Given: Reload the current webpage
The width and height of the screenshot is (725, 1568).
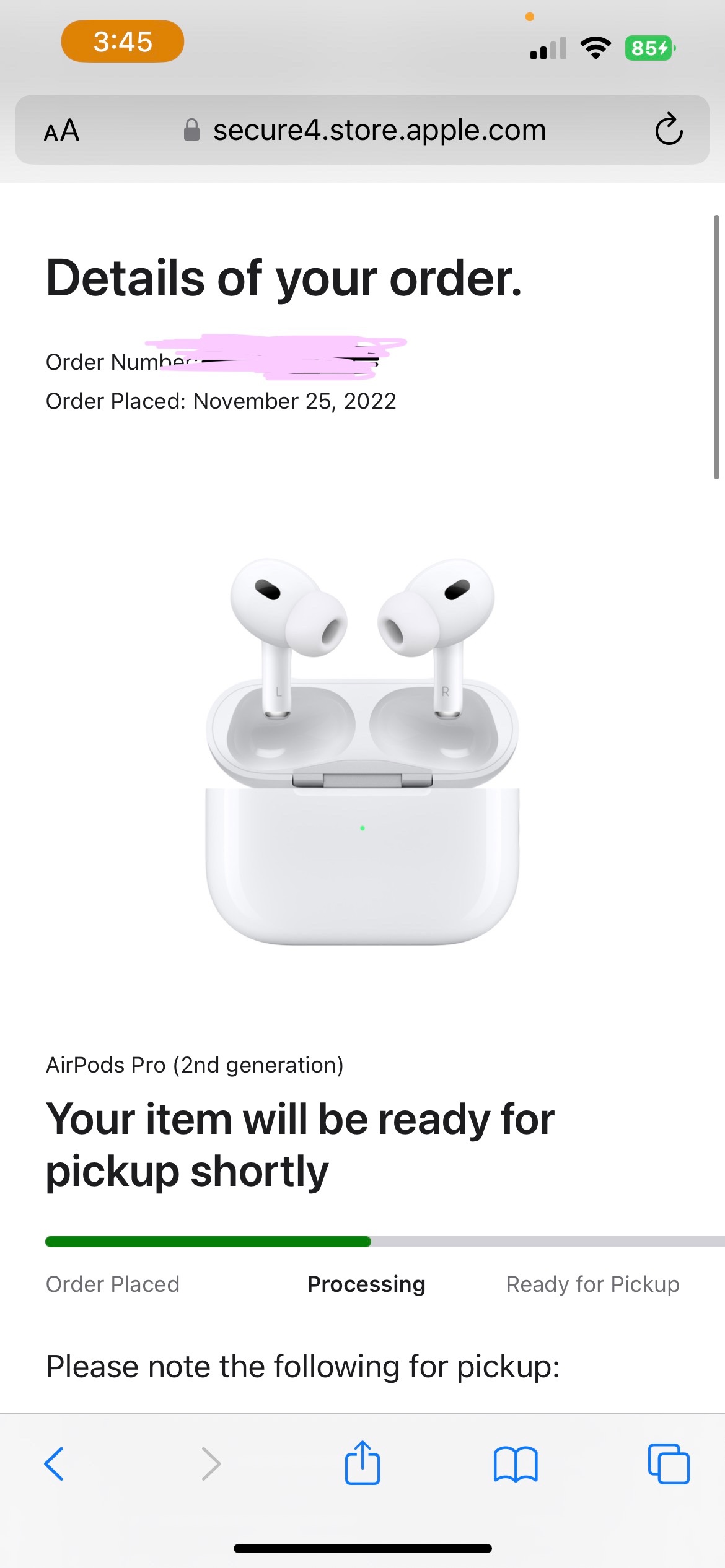Looking at the screenshot, I should (668, 130).
